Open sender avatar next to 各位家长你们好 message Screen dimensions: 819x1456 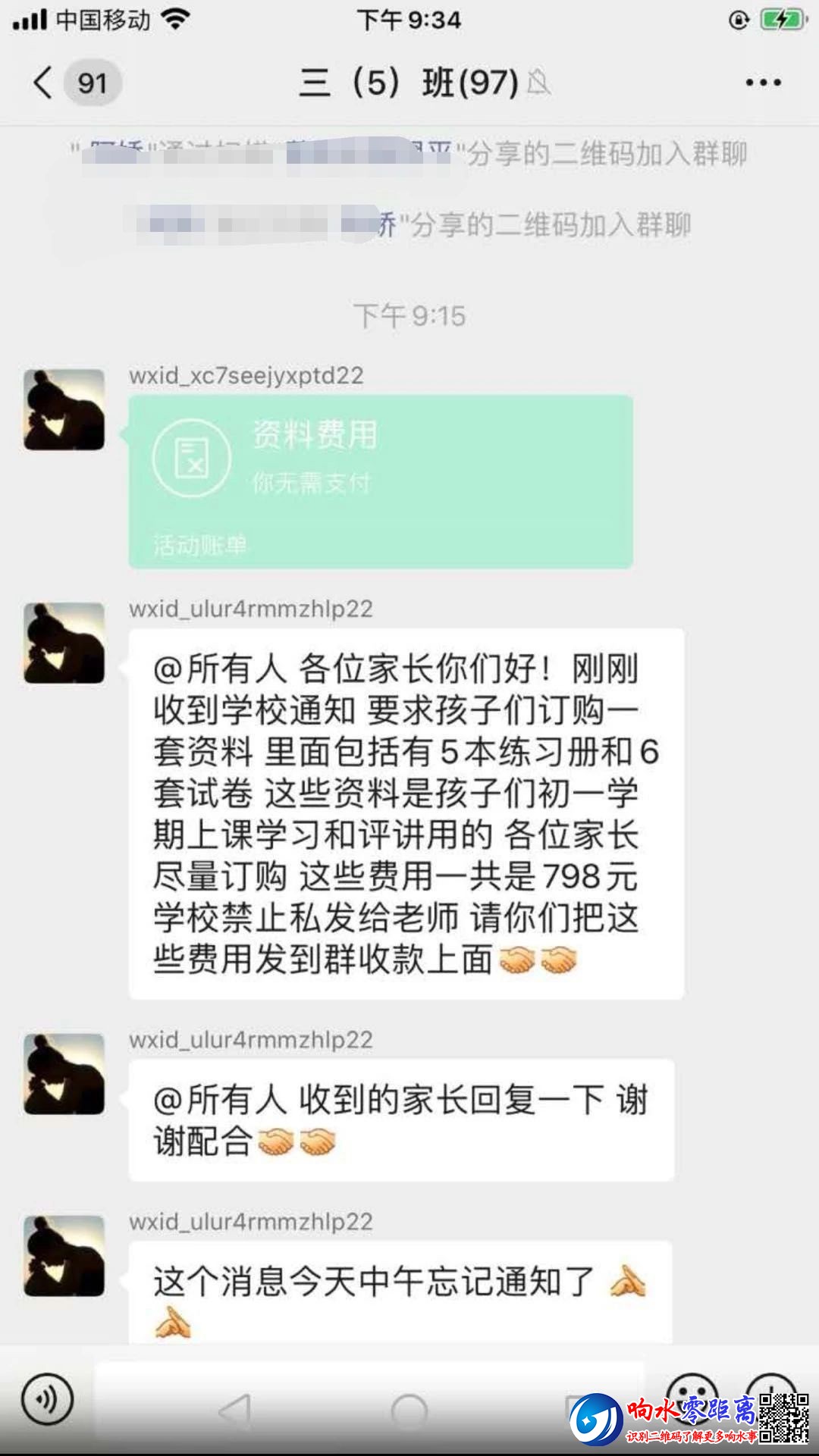[x=64, y=643]
